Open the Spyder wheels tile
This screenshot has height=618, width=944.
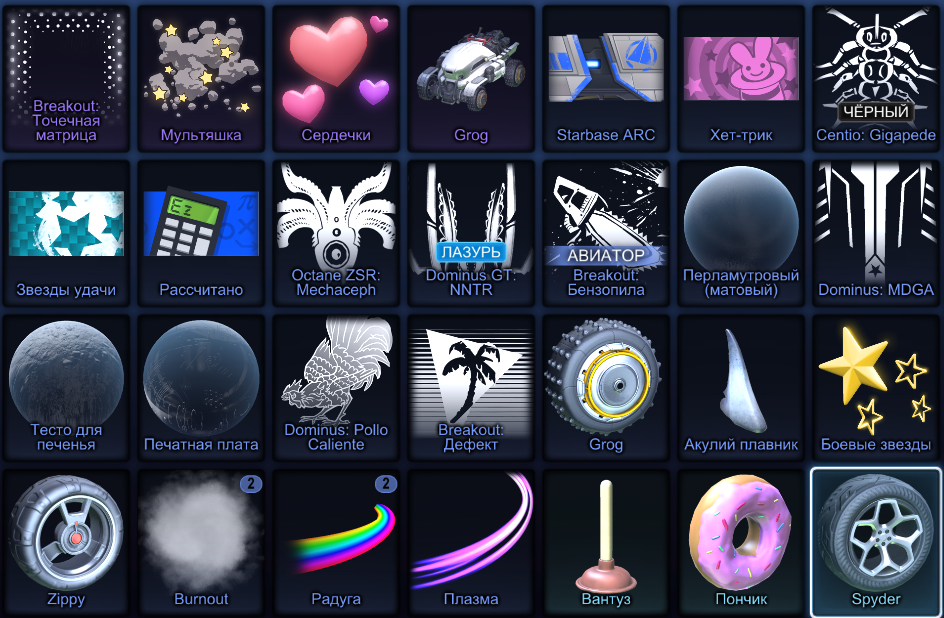click(876, 541)
